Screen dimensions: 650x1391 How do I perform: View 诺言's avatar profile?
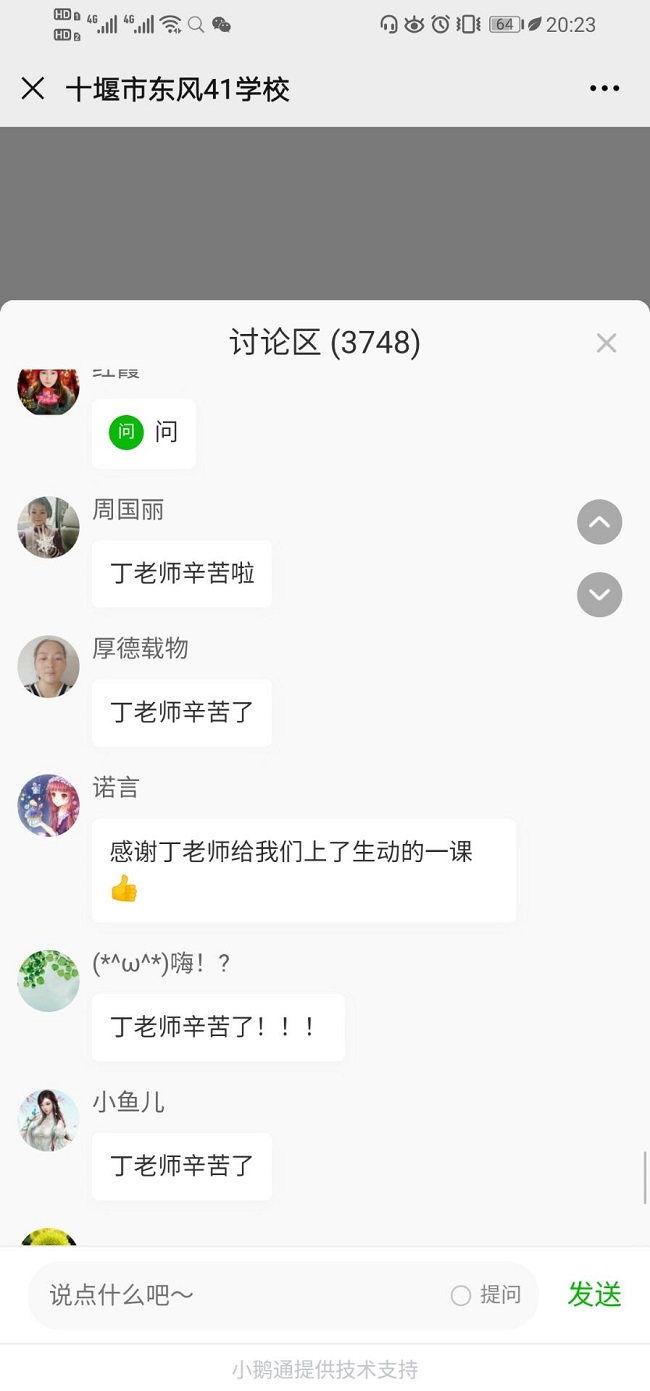(48, 805)
